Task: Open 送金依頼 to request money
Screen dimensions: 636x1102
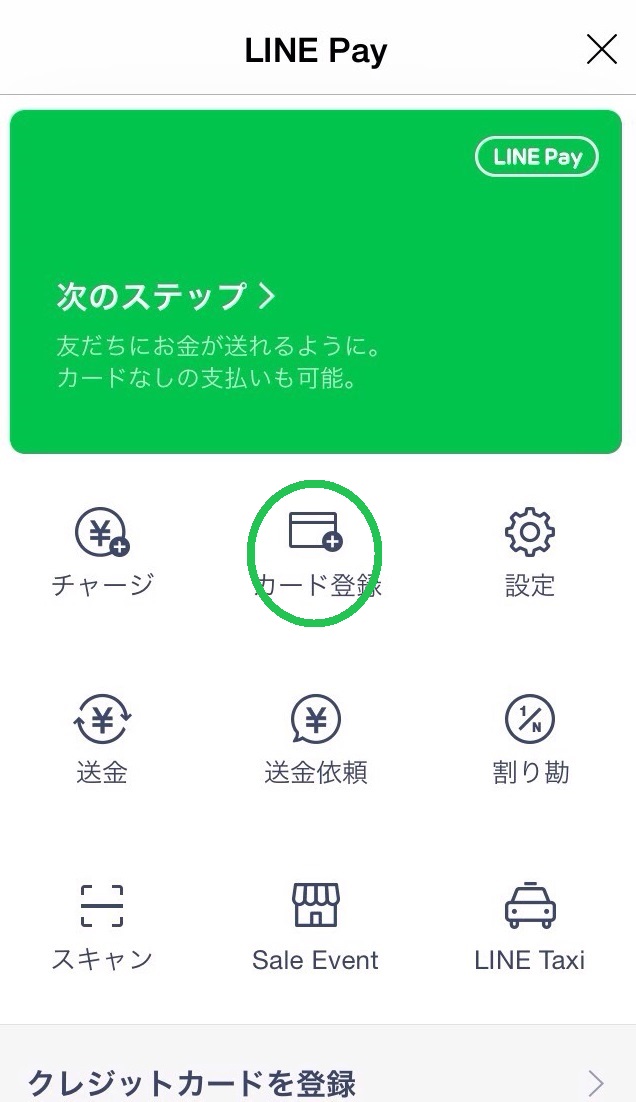Action: pyautogui.click(x=315, y=738)
